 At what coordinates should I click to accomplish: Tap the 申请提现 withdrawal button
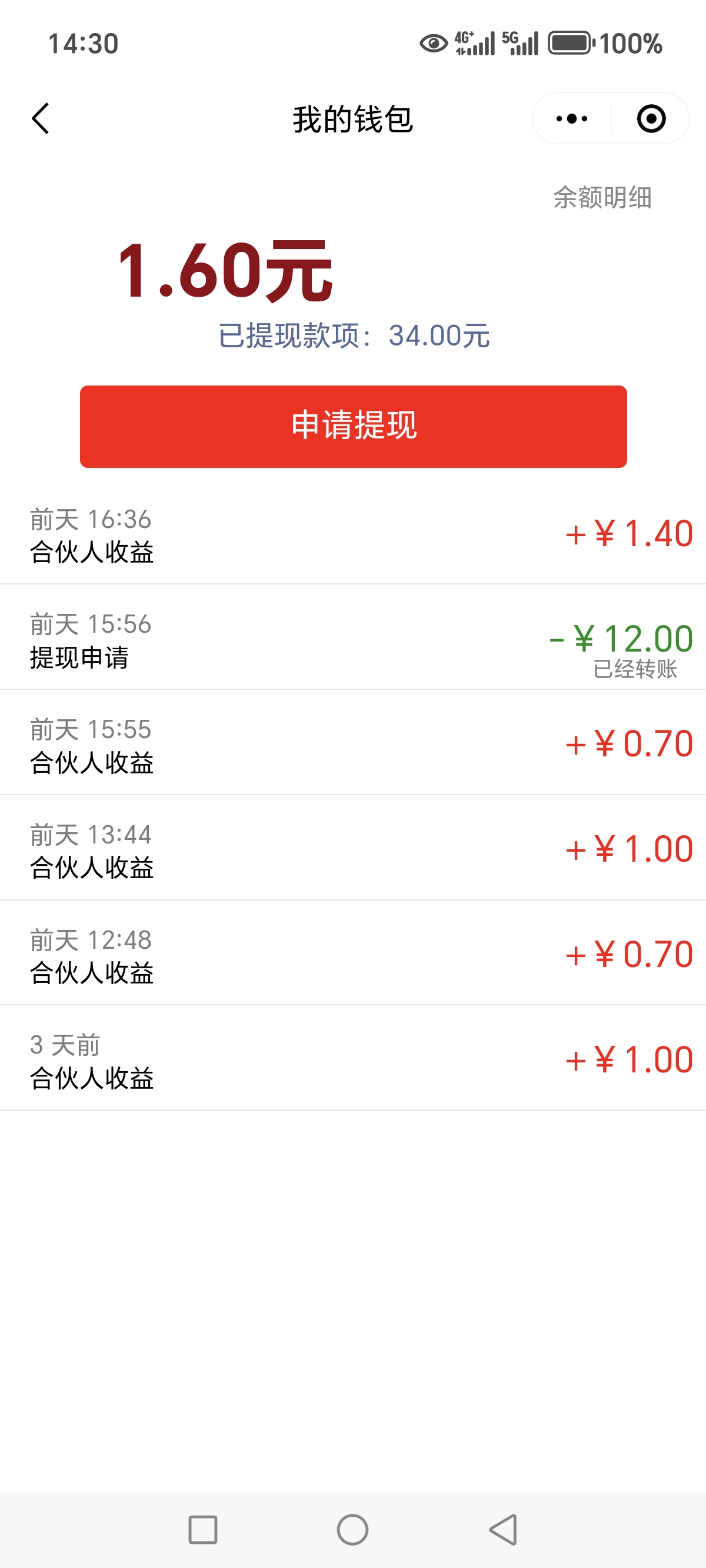353,426
